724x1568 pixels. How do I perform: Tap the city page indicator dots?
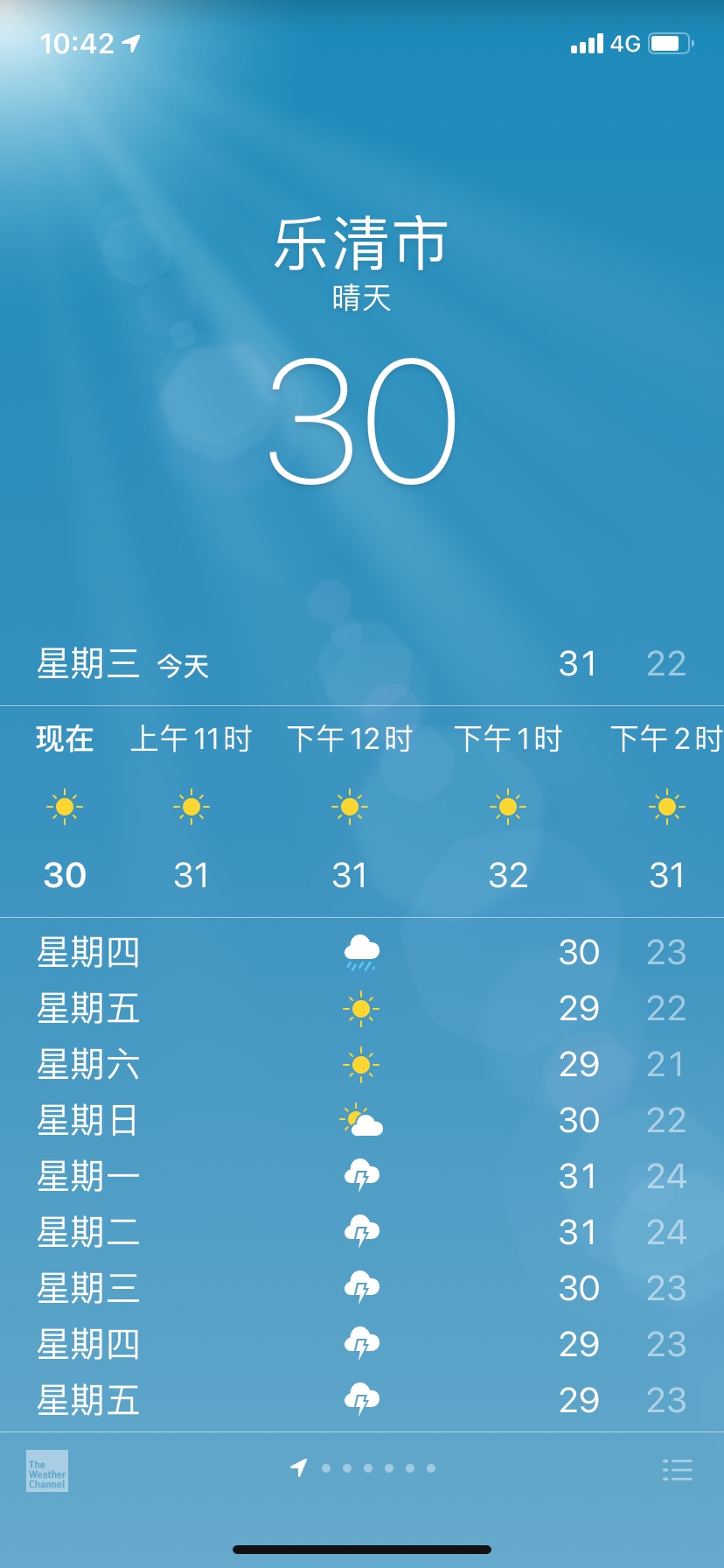[363, 1468]
